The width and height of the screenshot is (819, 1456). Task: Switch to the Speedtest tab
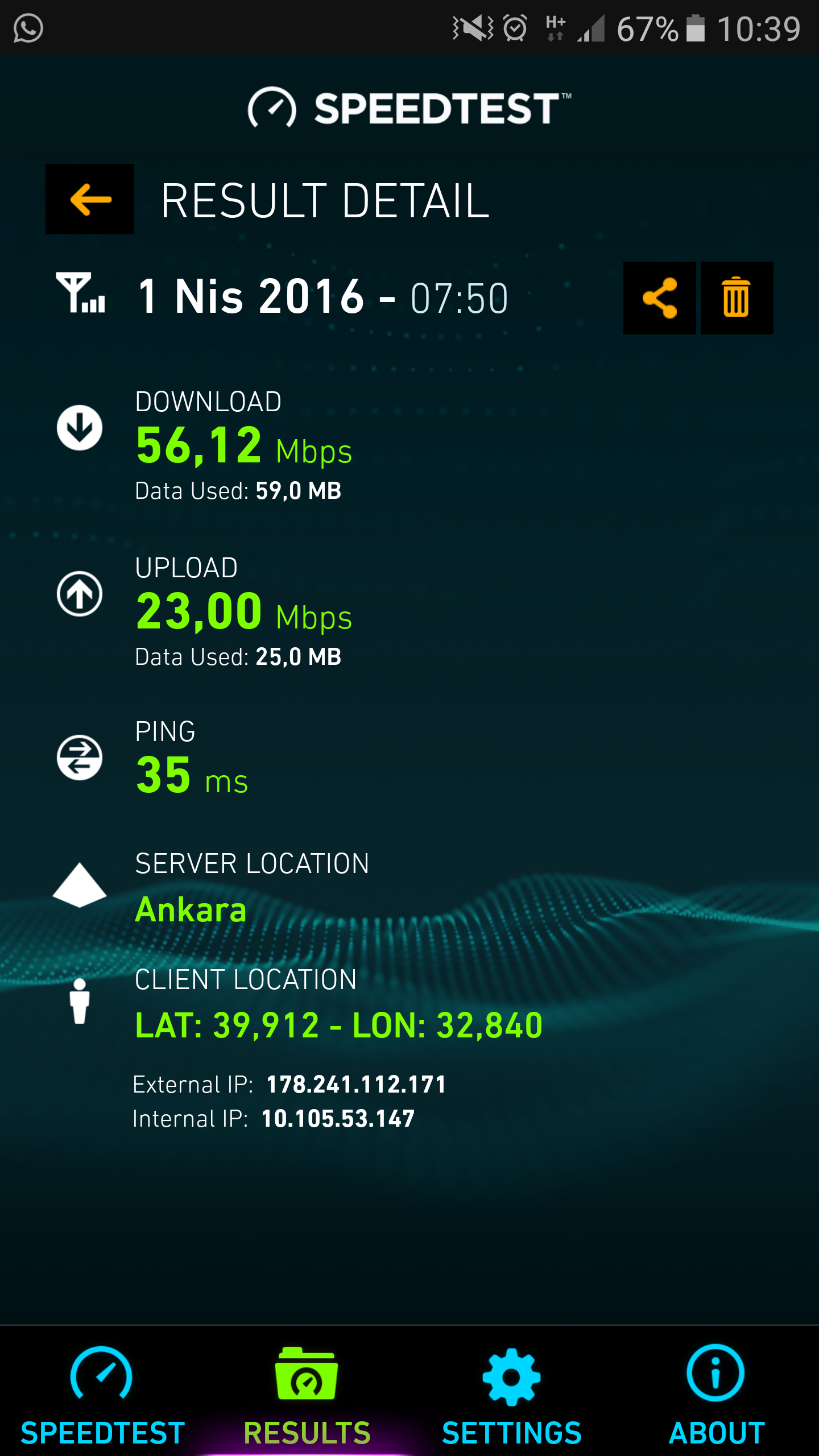point(102,1395)
